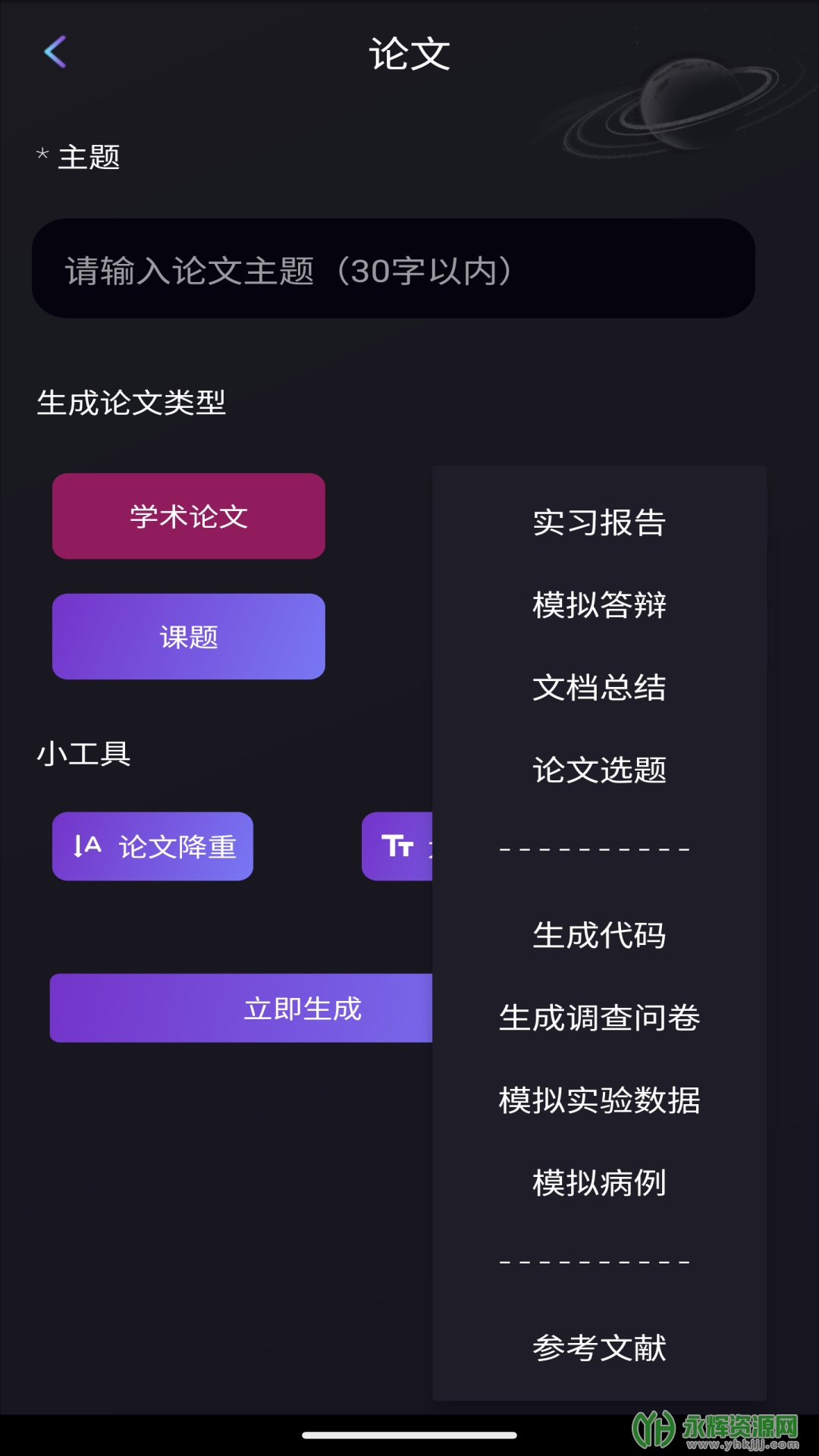Screen dimensions: 819x1456
Task: Pick the 文档总结 option
Action: (599, 688)
